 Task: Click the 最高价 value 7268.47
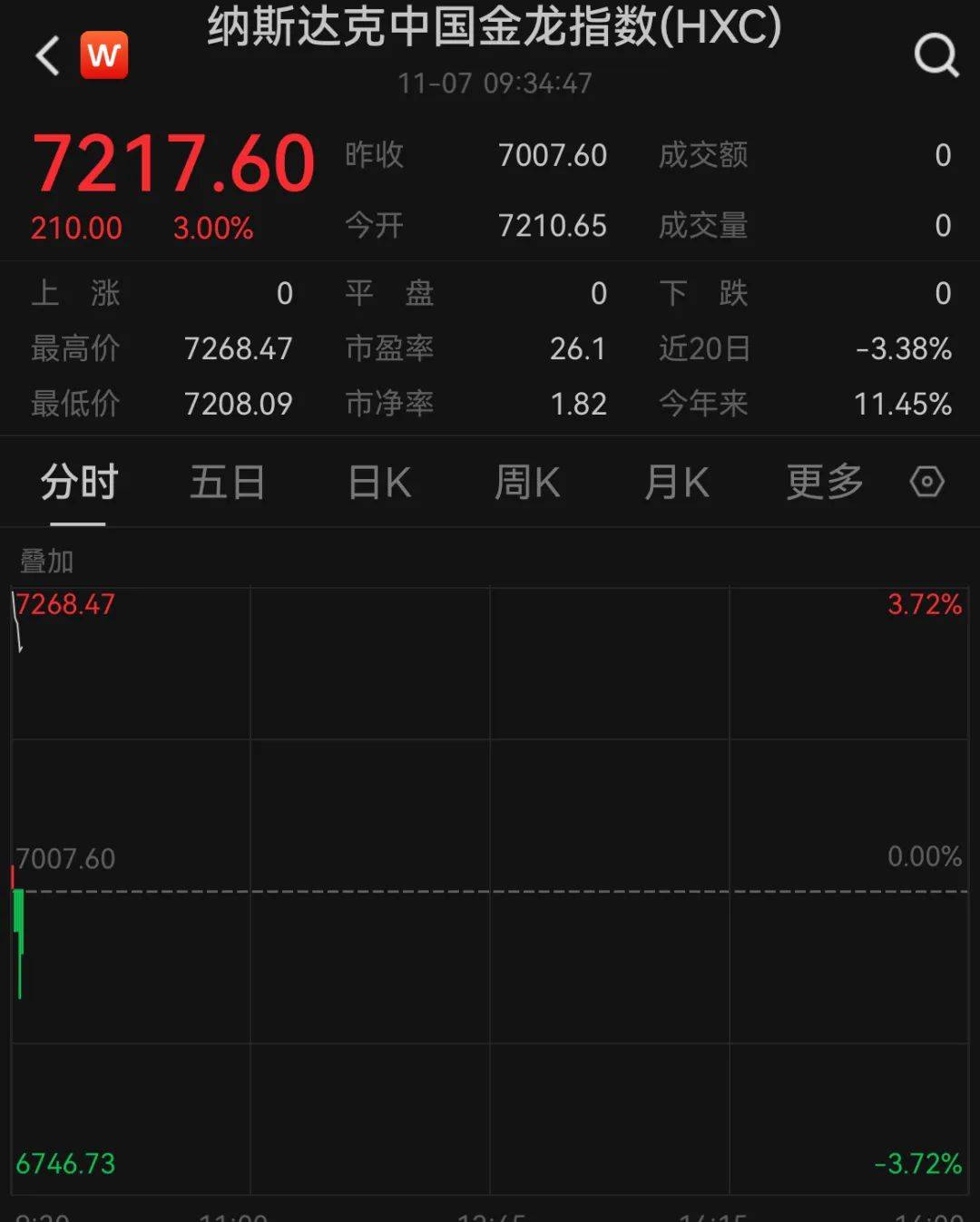(239, 348)
